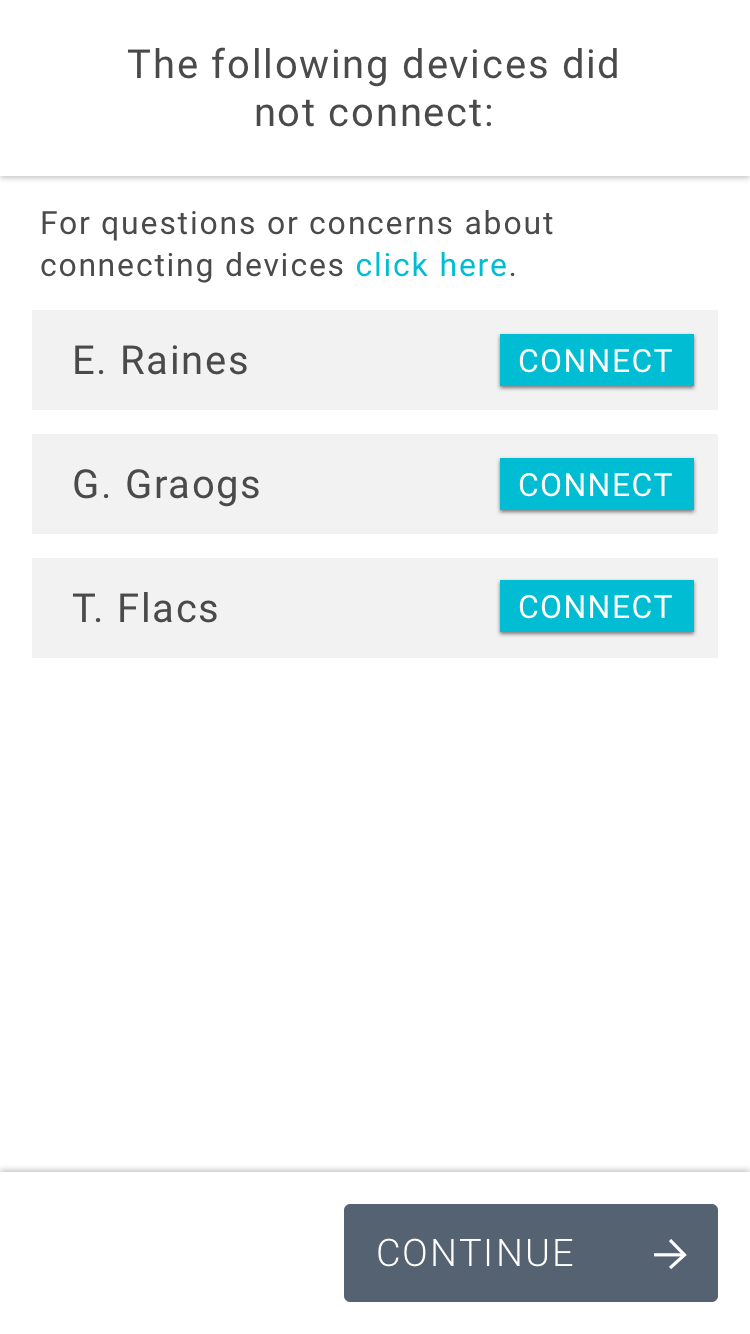Screen dimensions: 750x1334
Task: Connect the G. Graogs device
Action: coord(596,484)
